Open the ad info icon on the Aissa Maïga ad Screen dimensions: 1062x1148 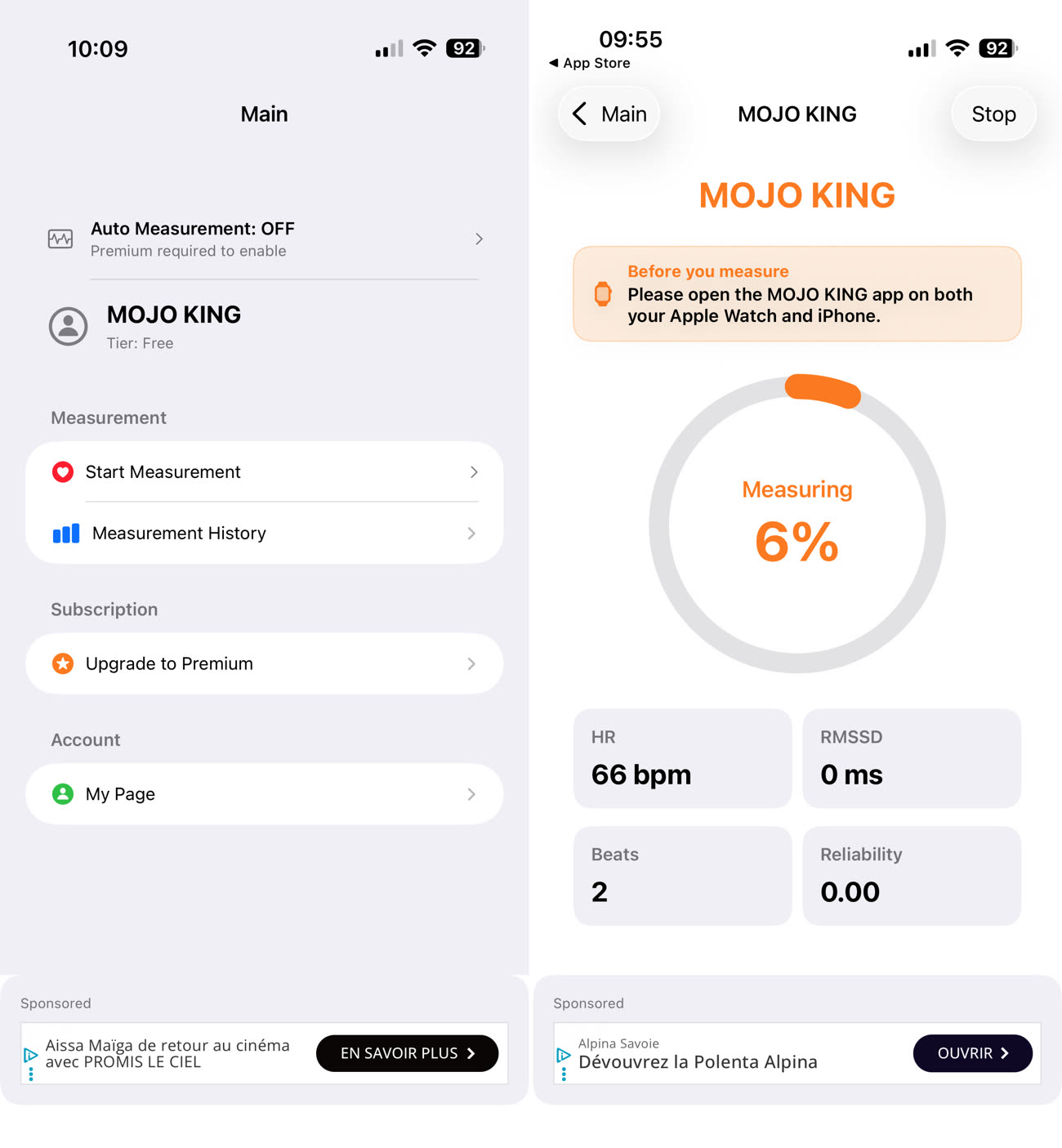31,1055
